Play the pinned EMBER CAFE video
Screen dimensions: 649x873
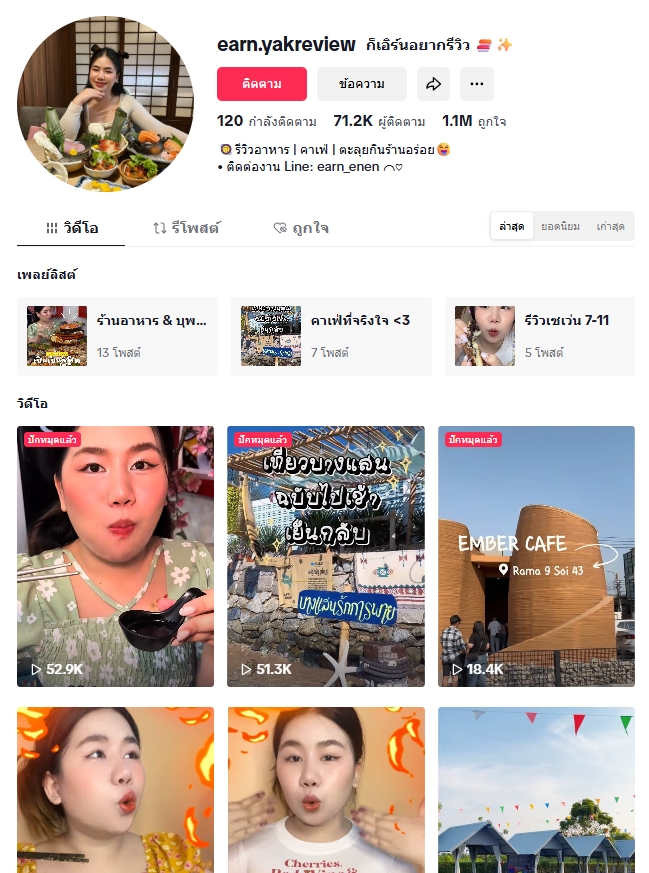coord(536,556)
